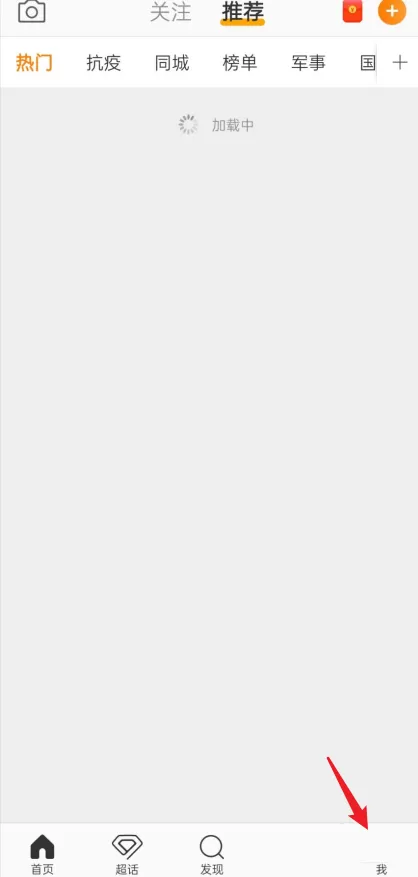
Task: Open the red envelope icon
Action: click(353, 11)
